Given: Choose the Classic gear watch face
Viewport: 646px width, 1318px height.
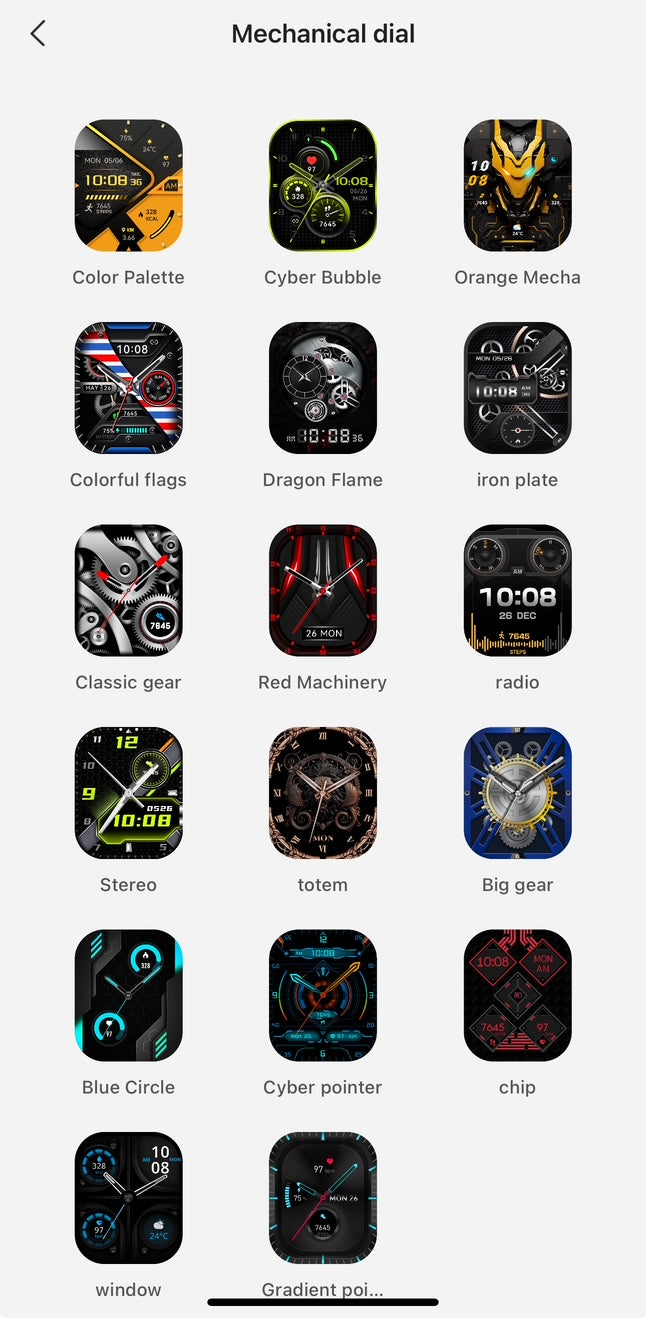Looking at the screenshot, I should coord(128,590).
